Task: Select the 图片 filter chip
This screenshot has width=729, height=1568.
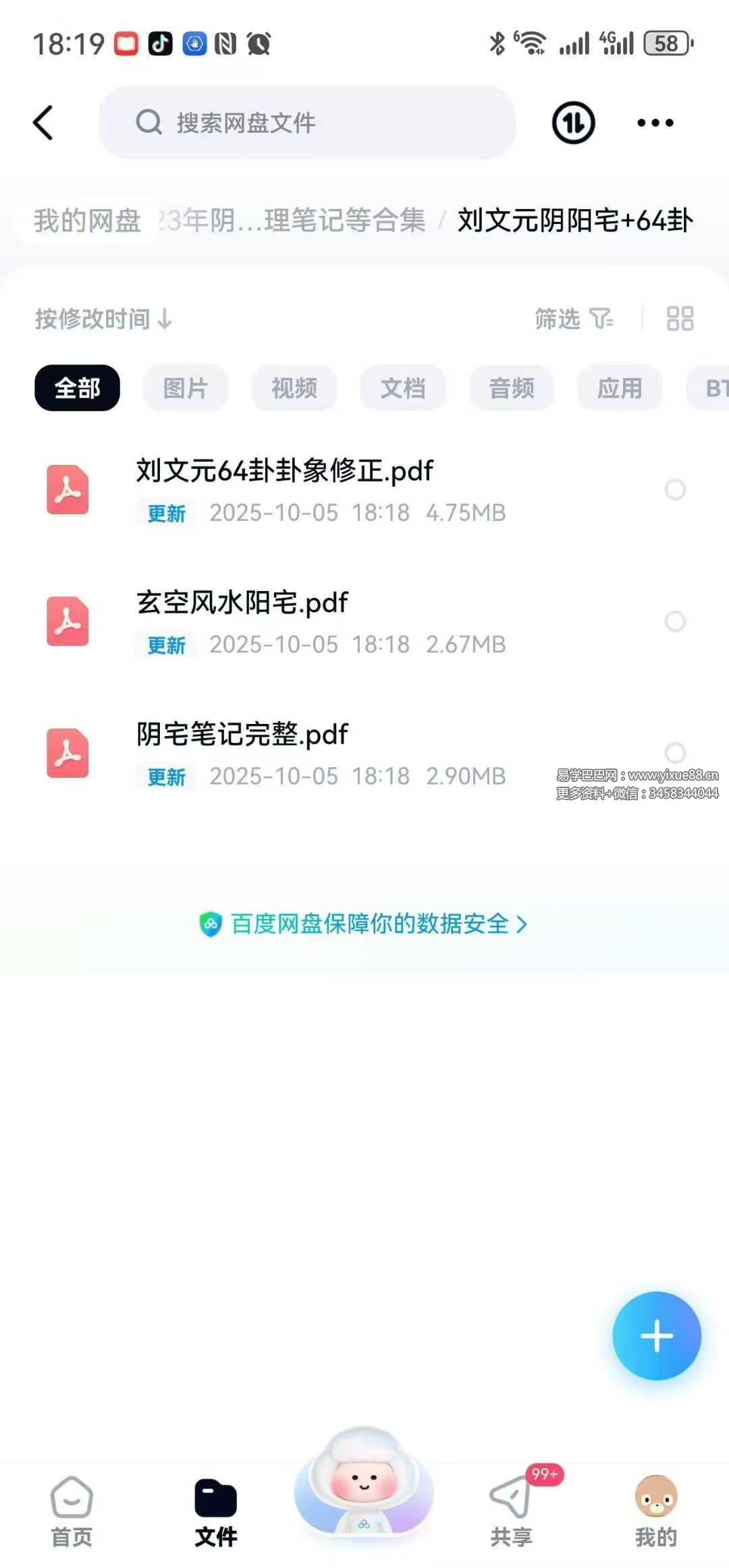Action: pos(185,388)
